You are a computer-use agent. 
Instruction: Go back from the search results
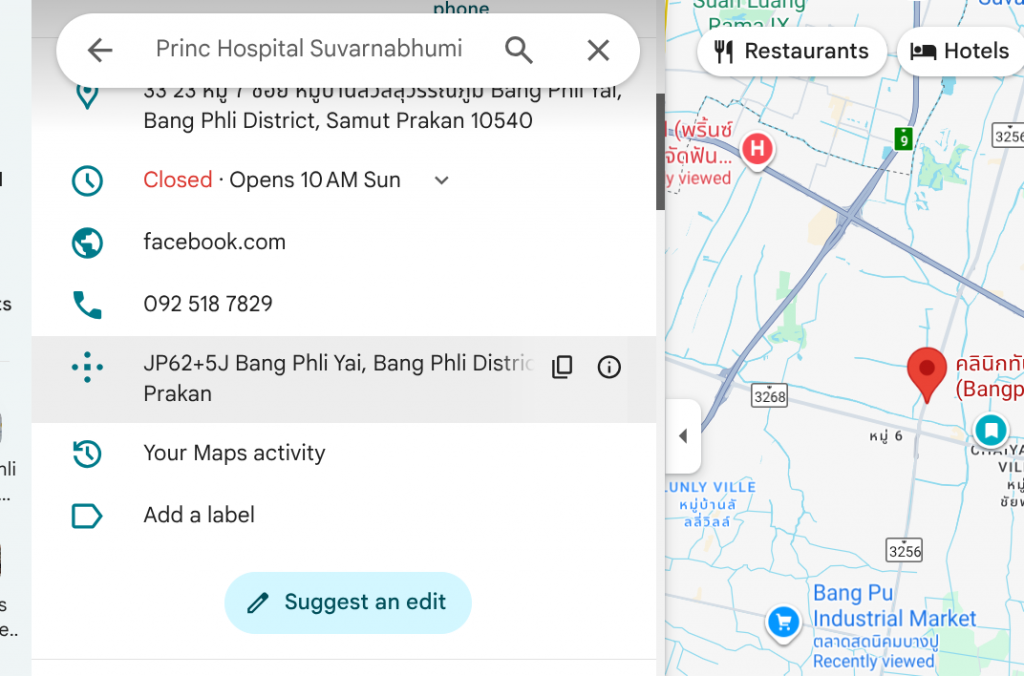100,50
